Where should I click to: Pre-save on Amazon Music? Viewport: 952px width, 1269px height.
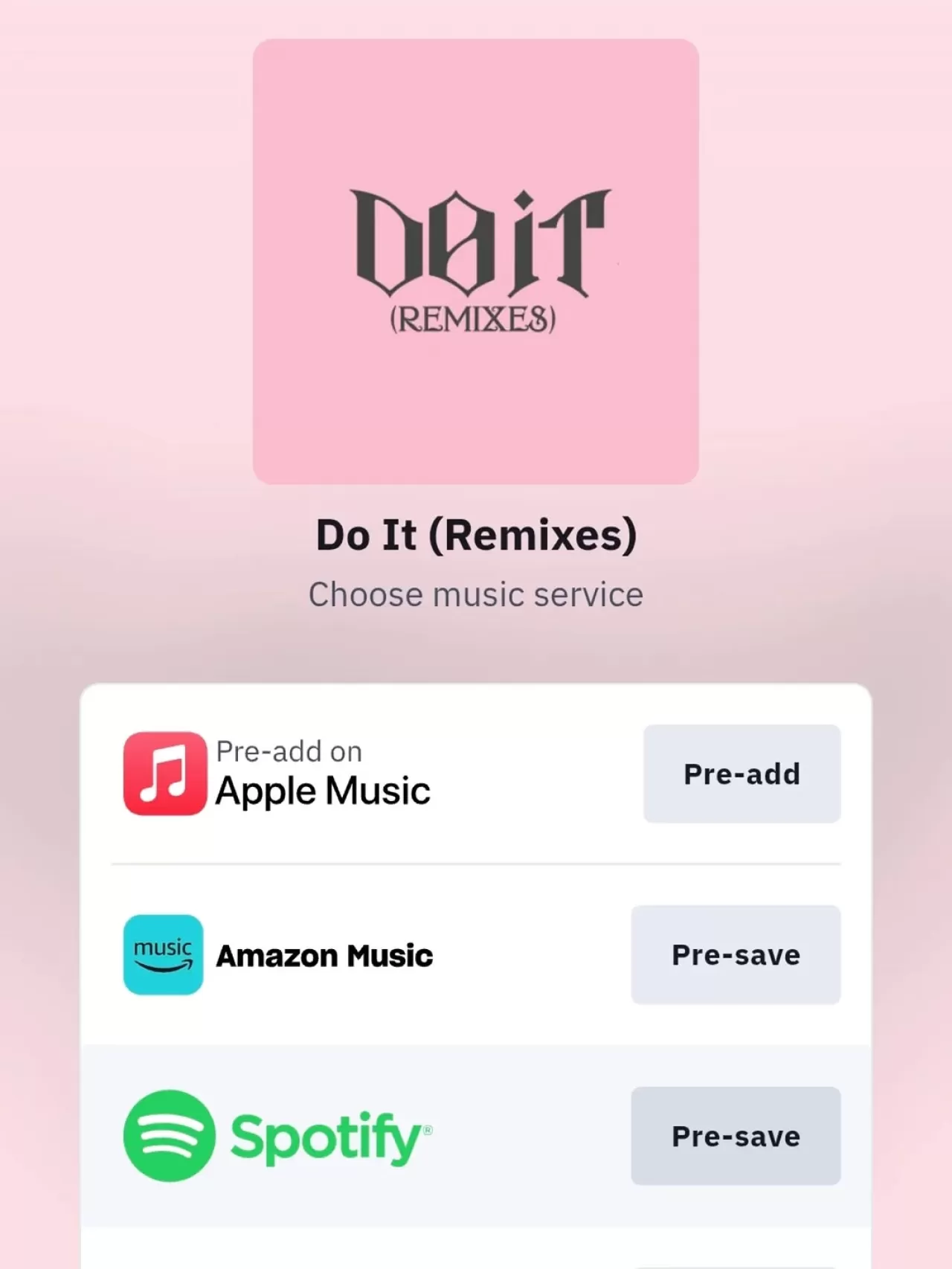[x=736, y=955]
